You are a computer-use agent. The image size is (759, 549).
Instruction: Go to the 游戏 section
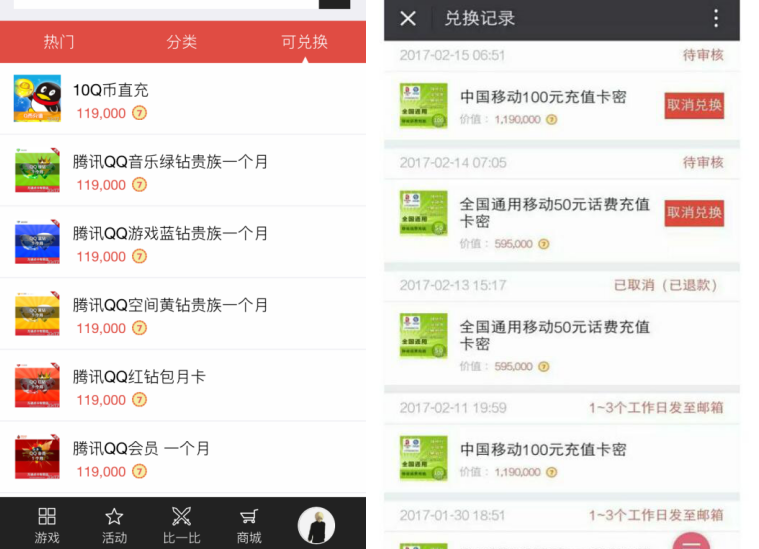tap(47, 525)
